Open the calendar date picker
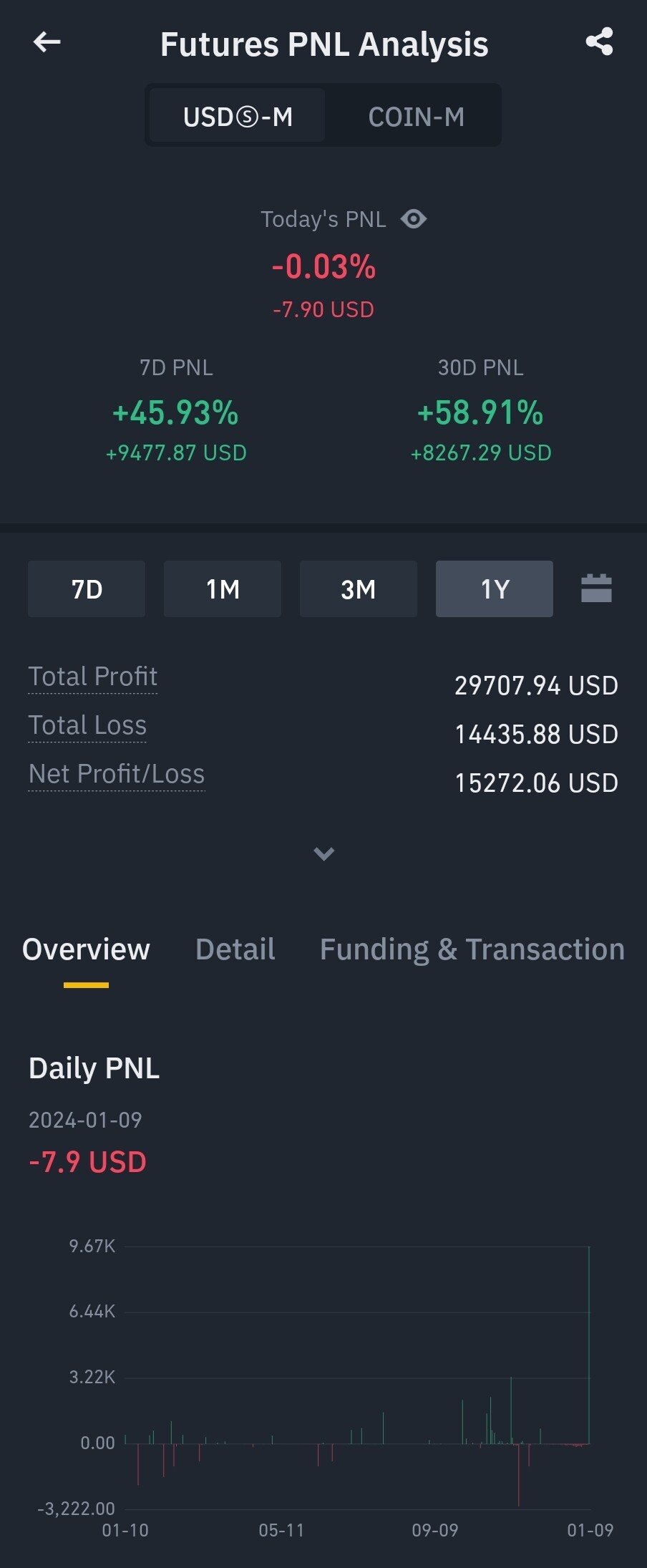 (x=596, y=589)
